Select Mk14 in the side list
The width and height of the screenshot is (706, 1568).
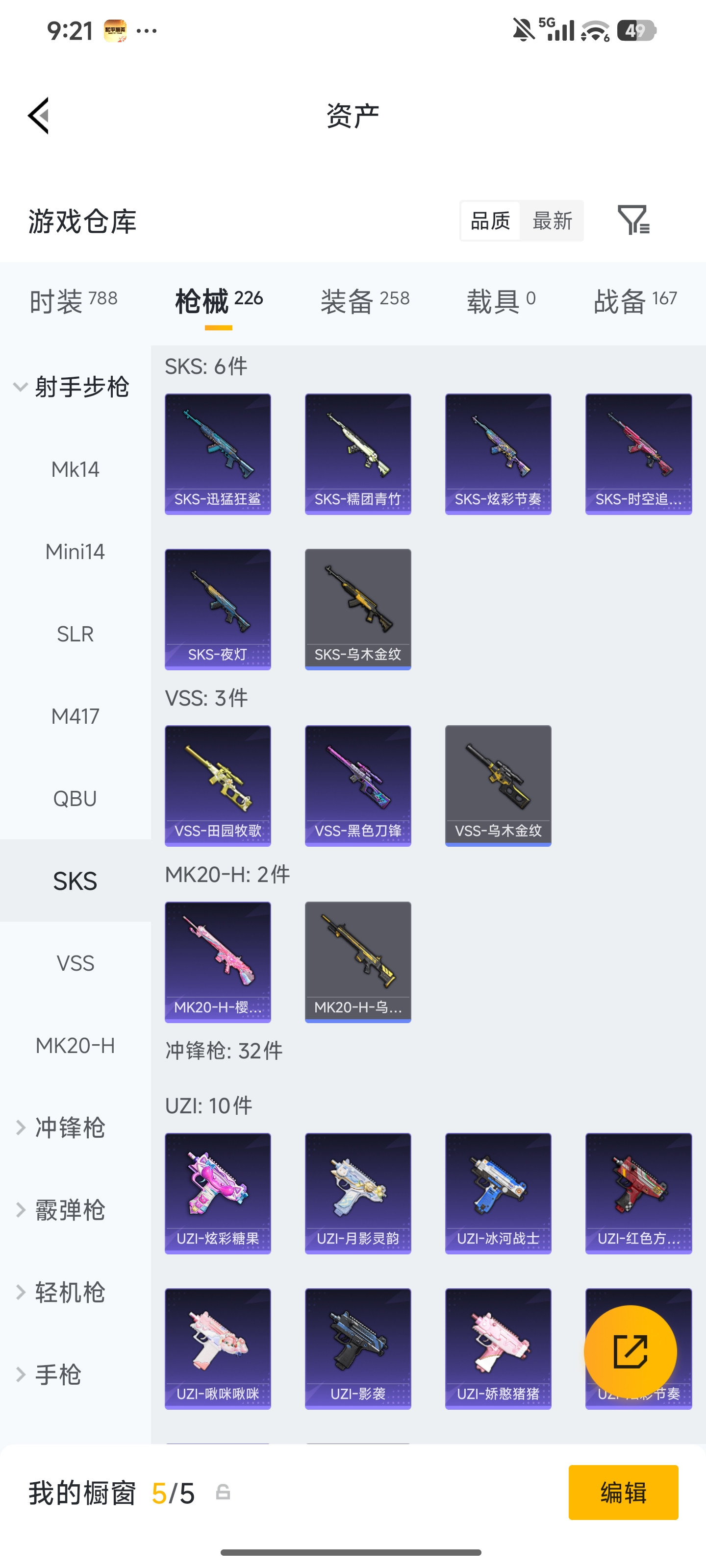[x=76, y=469]
